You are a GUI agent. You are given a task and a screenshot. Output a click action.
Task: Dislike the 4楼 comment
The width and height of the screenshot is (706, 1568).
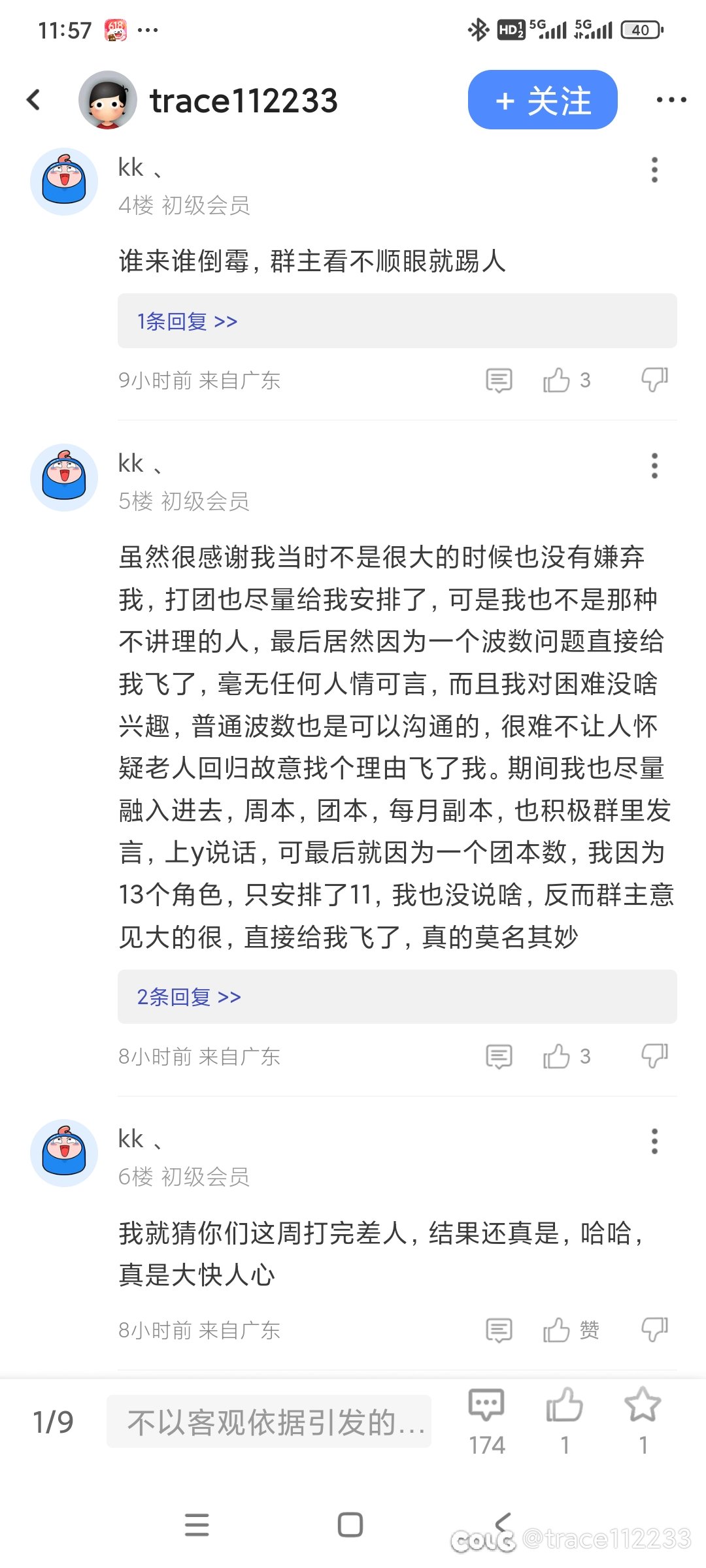tap(654, 380)
